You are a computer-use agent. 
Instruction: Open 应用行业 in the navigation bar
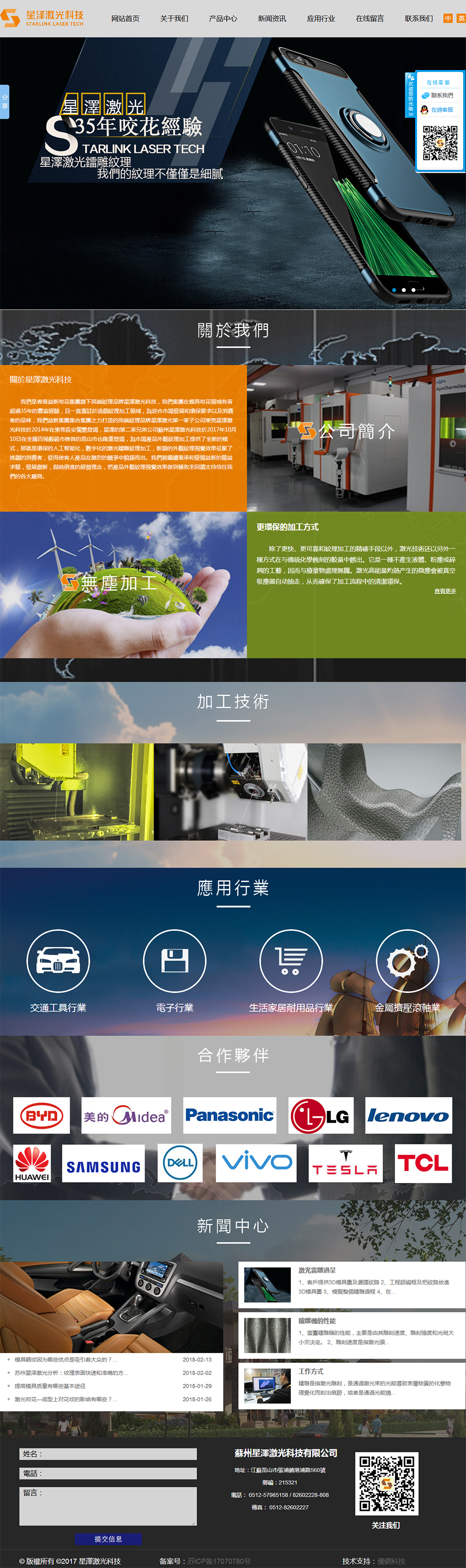click(x=321, y=19)
